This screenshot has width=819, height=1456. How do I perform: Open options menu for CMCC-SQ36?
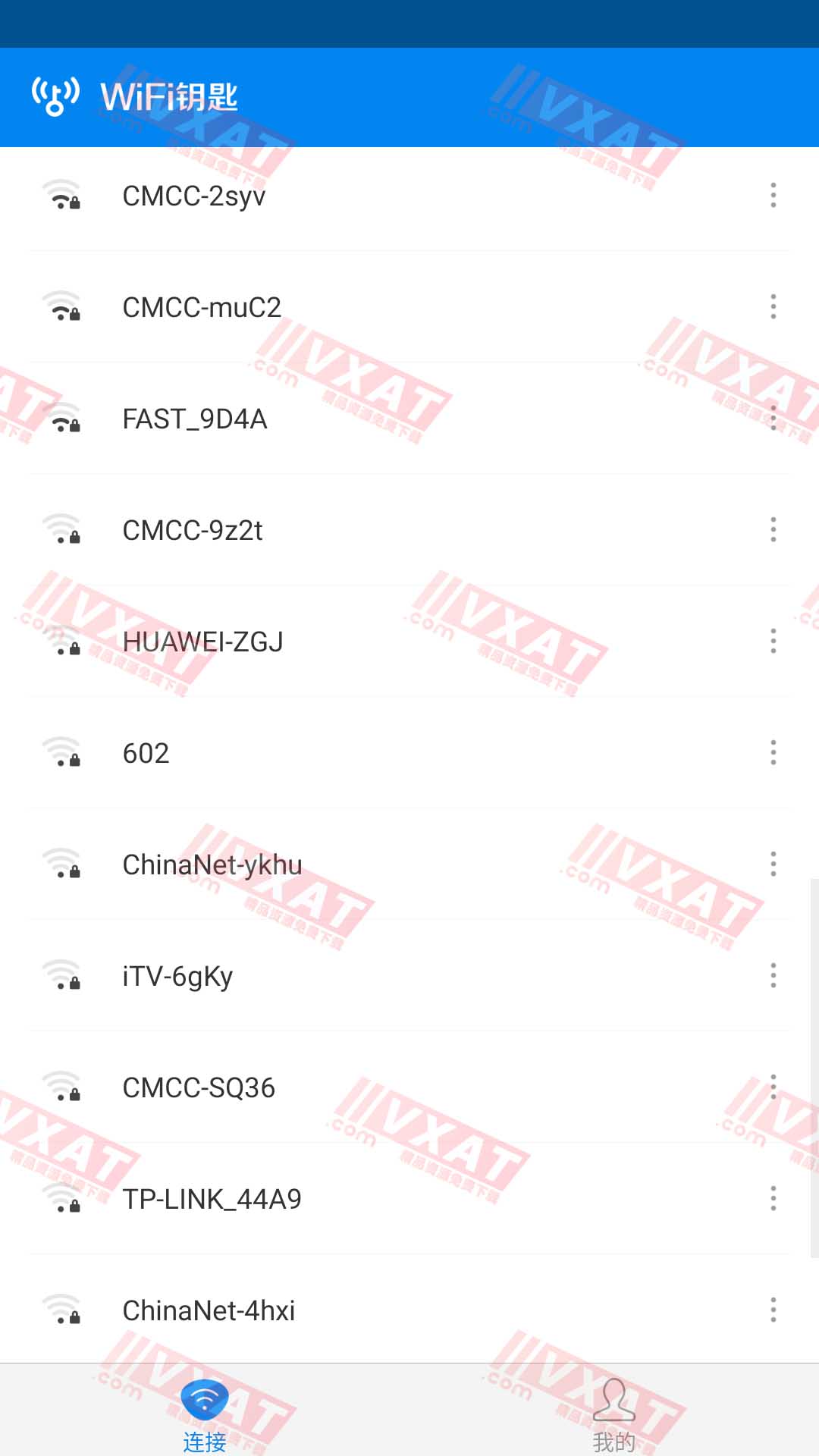point(772,1087)
